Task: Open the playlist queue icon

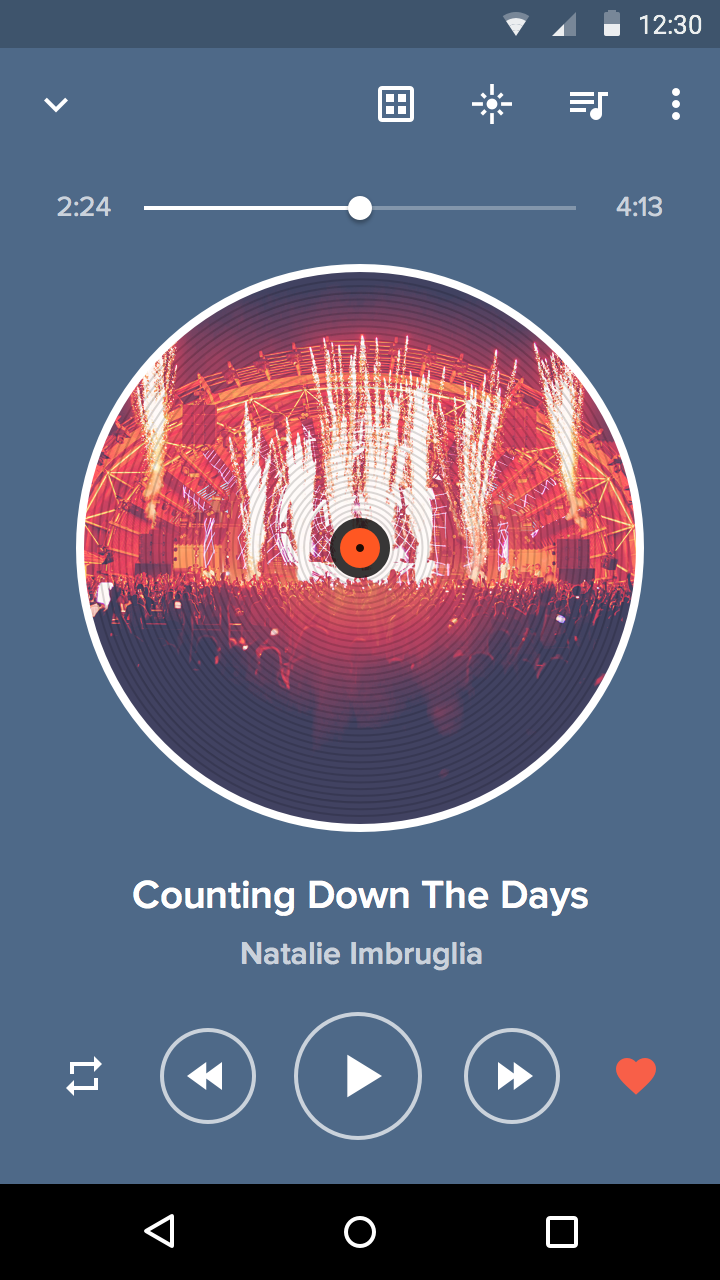Action: [x=588, y=104]
